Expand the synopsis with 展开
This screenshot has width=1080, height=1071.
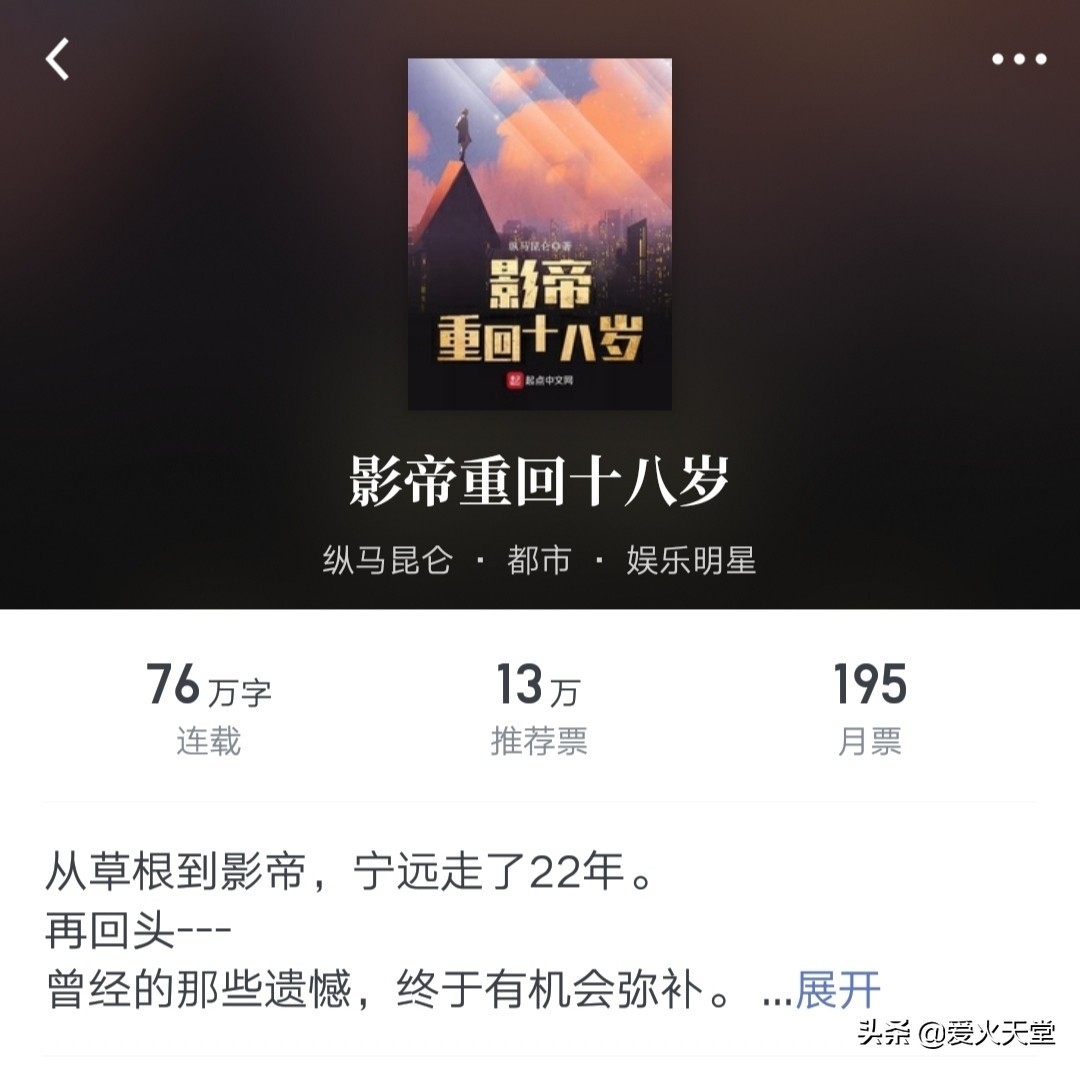(838, 991)
